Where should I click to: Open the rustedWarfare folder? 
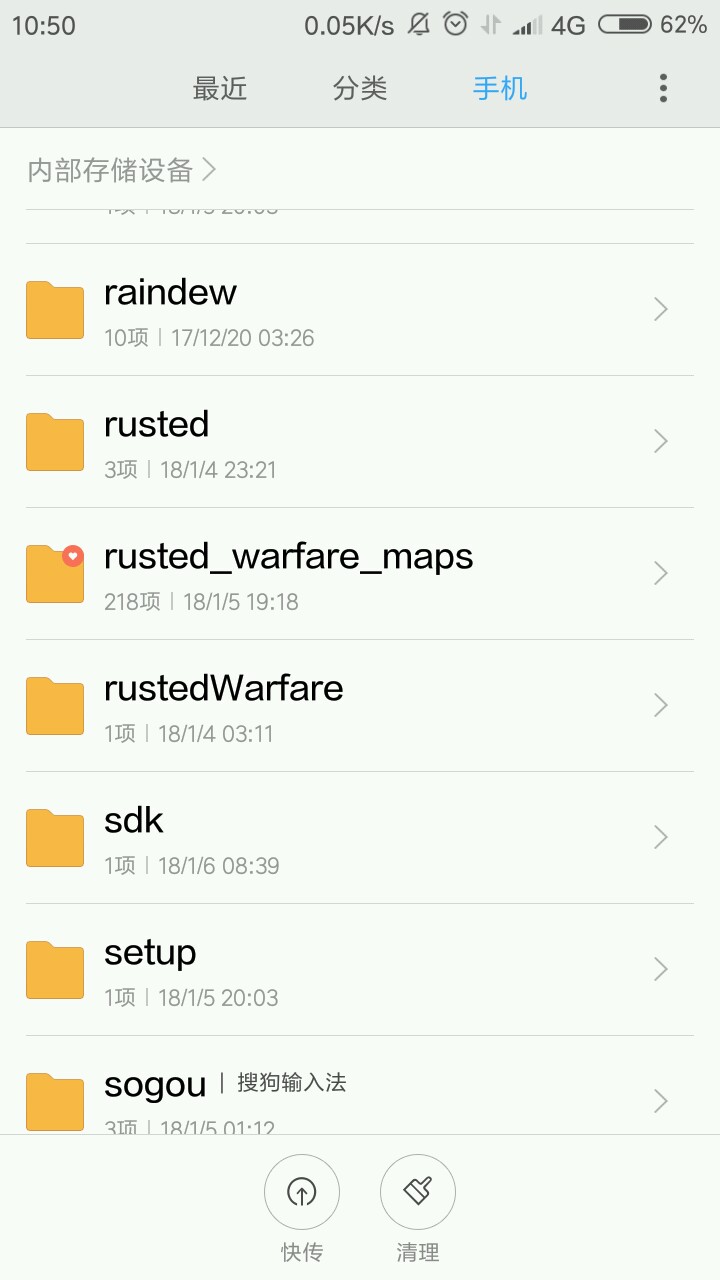click(x=360, y=706)
